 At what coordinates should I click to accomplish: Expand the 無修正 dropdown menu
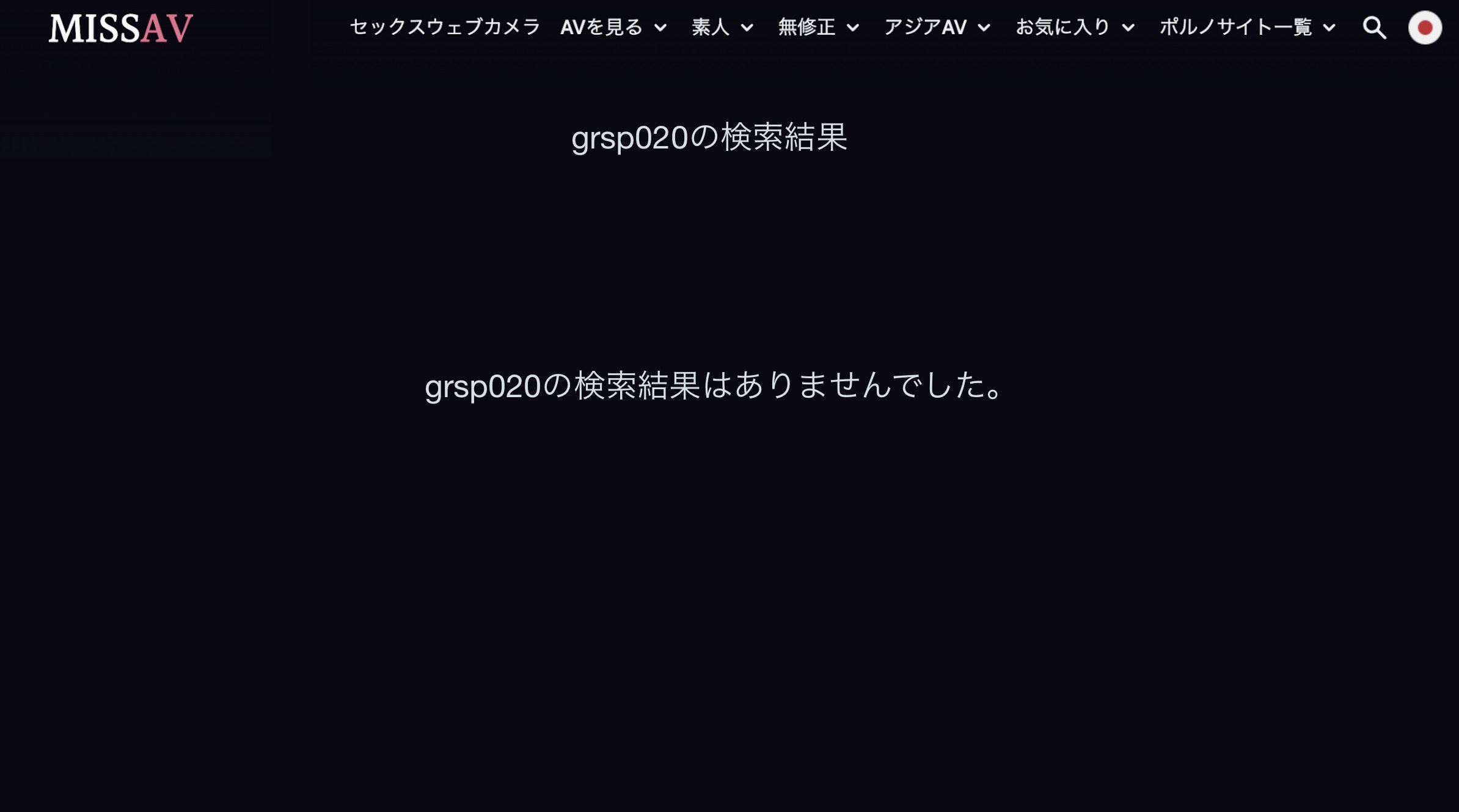pyautogui.click(x=818, y=27)
